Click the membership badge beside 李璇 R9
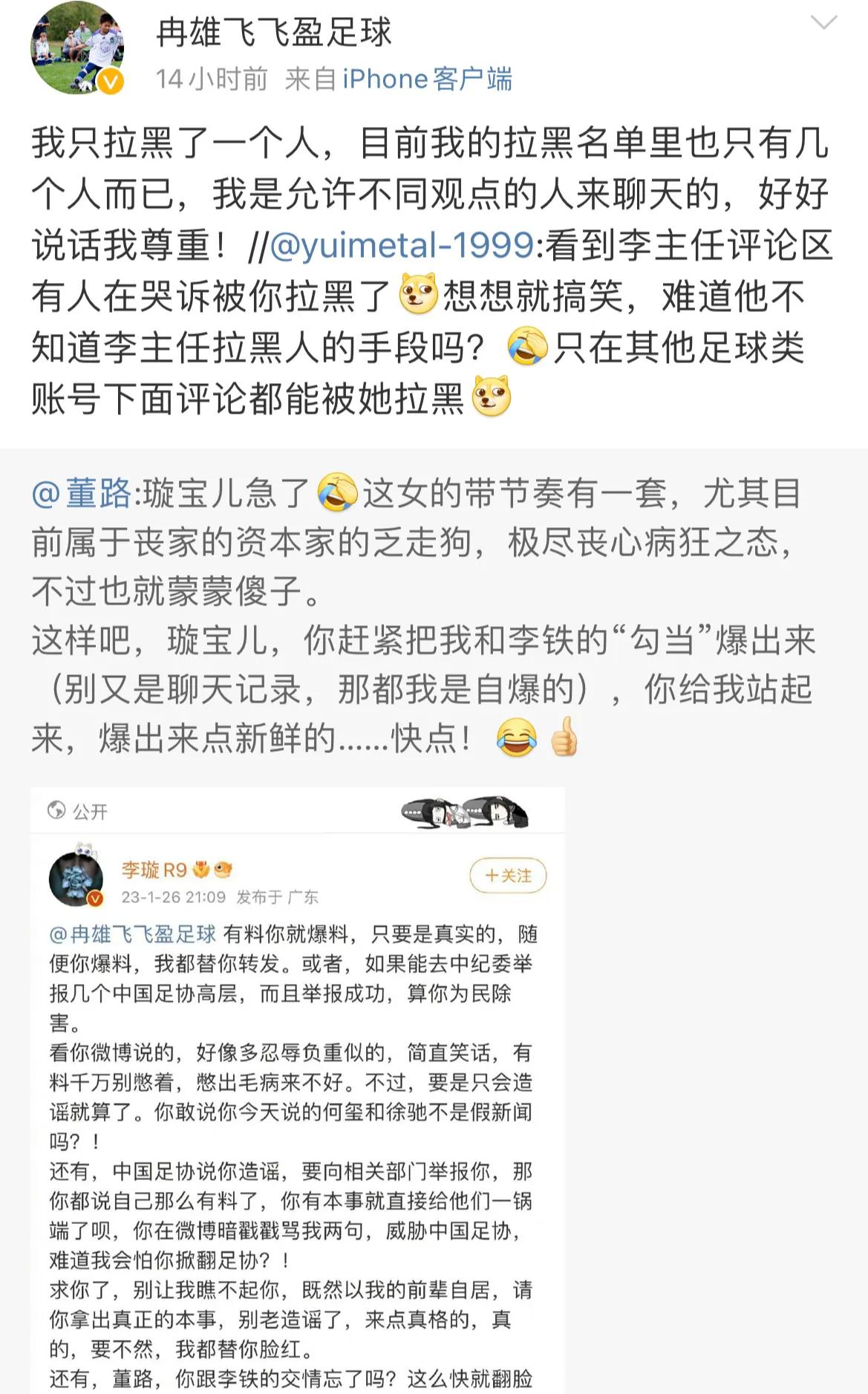The width and height of the screenshot is (868, 1394). coord(201,870)
